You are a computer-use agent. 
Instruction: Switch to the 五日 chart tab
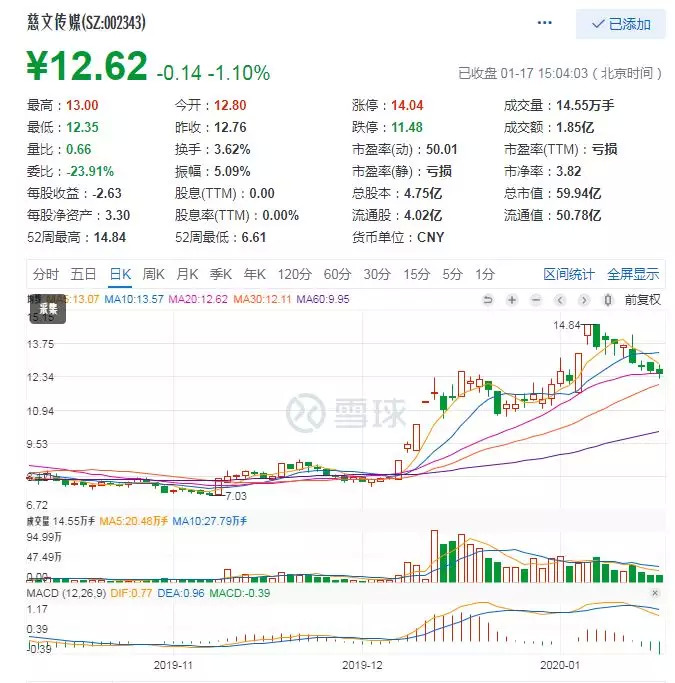[x=84, y=274]
